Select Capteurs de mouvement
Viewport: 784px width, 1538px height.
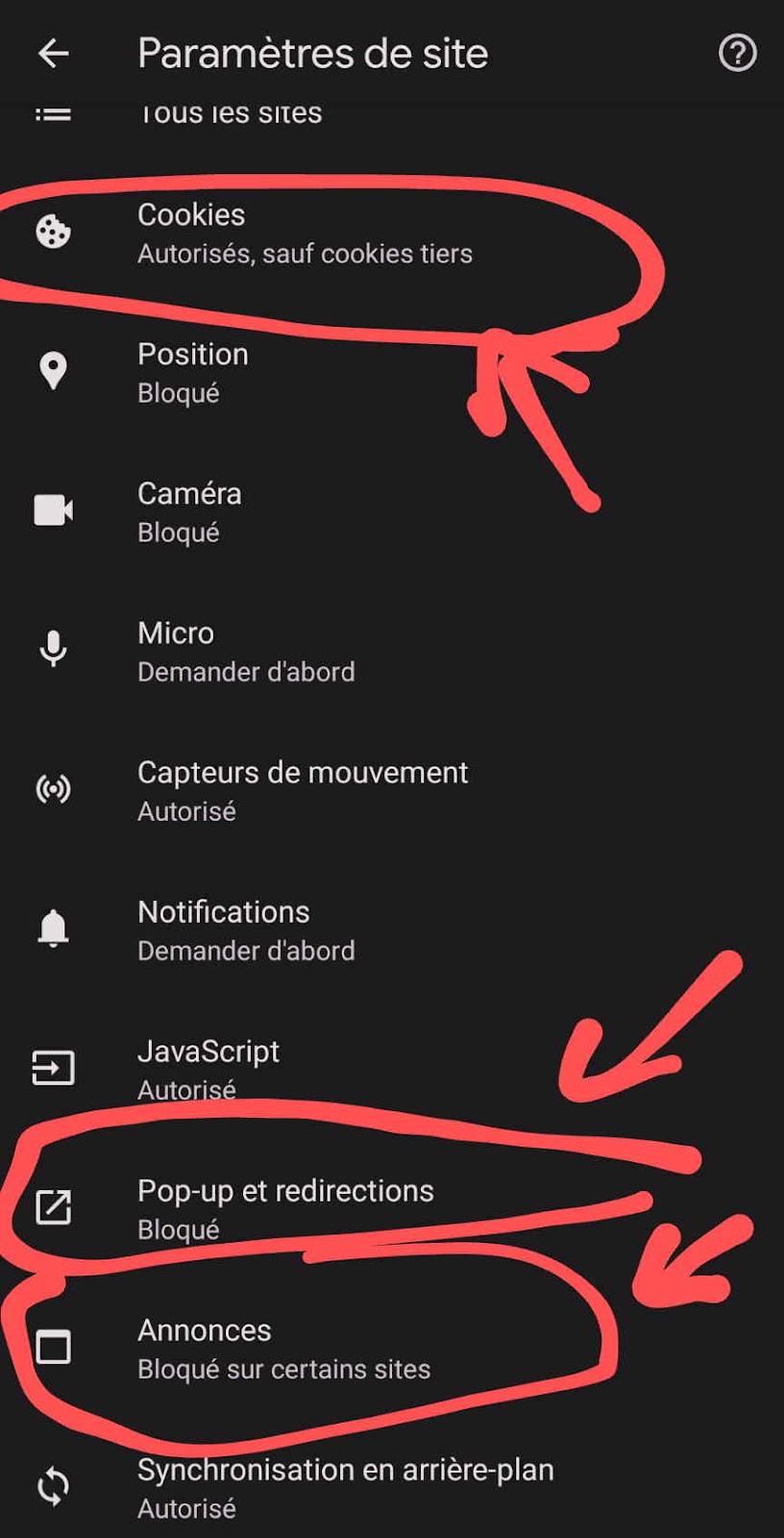click(392, 791)
